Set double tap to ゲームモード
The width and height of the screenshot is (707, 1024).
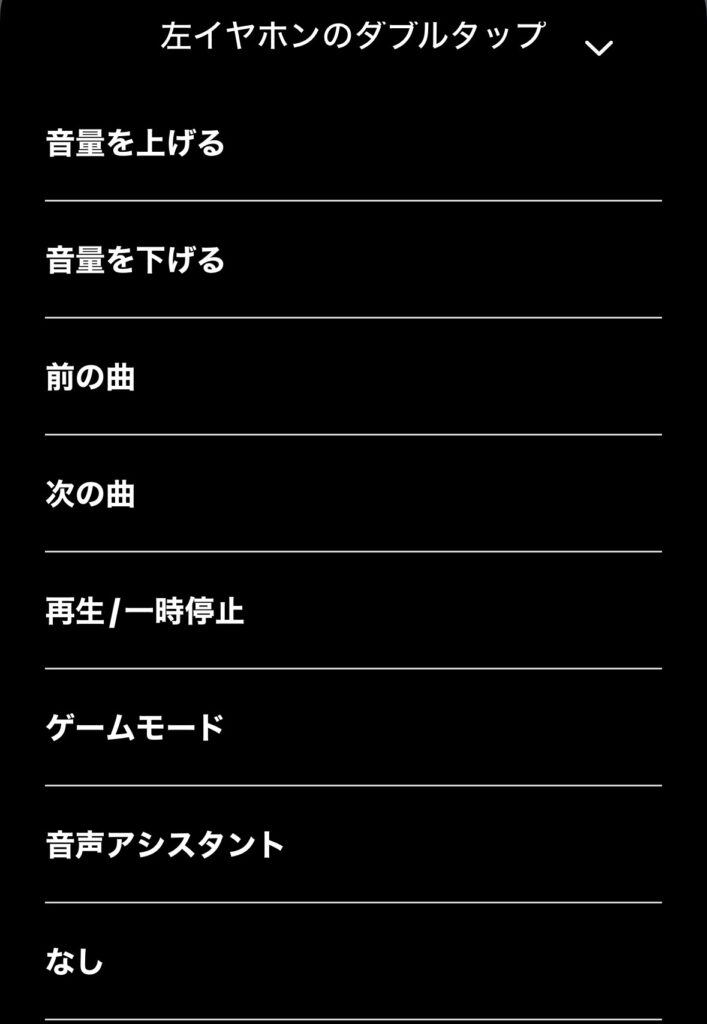pos(135,728)
